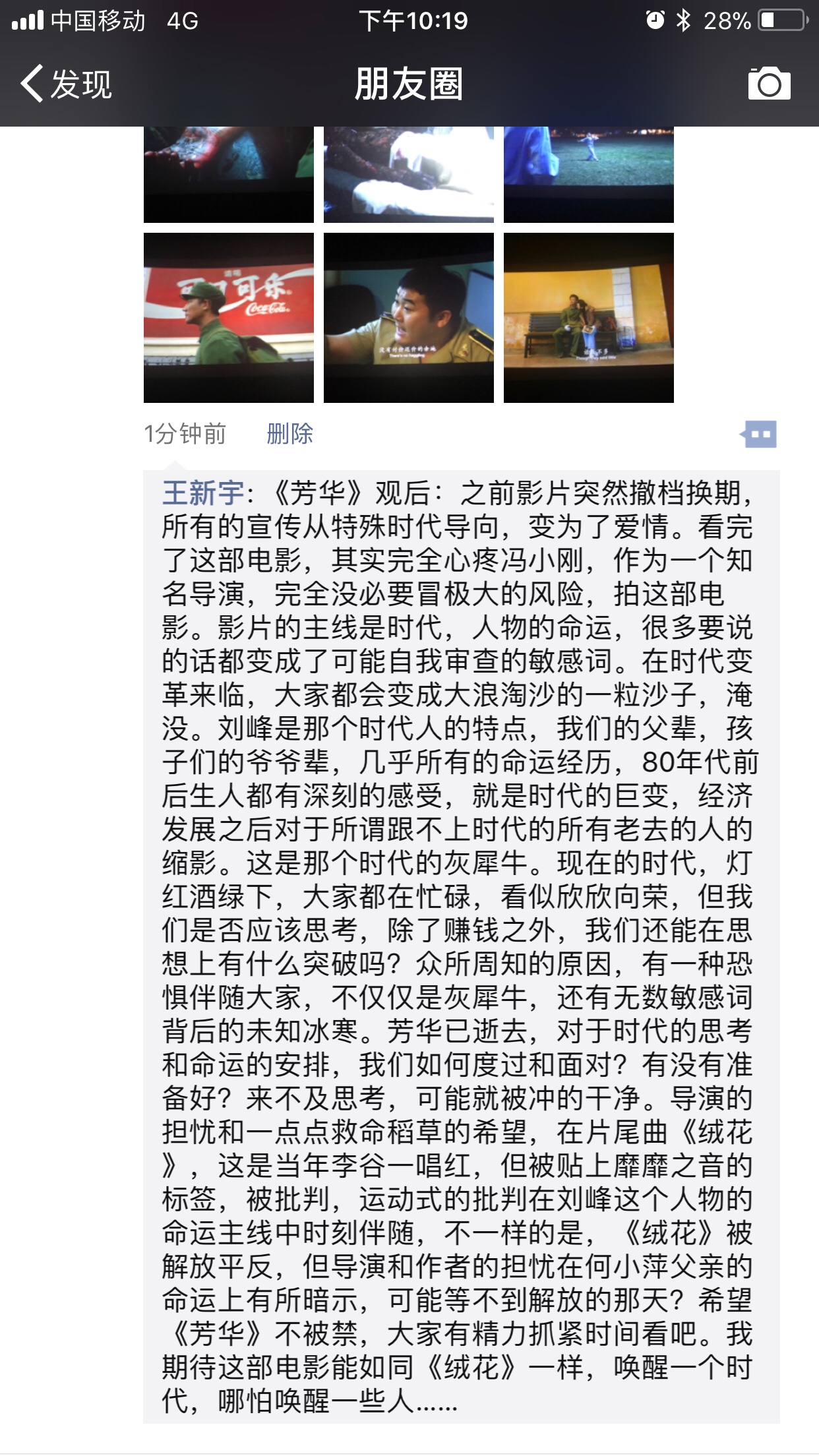View the photo of the couple on a bench
The width and height of the screenshot is (819, 1456).
(x=589, y=317)
